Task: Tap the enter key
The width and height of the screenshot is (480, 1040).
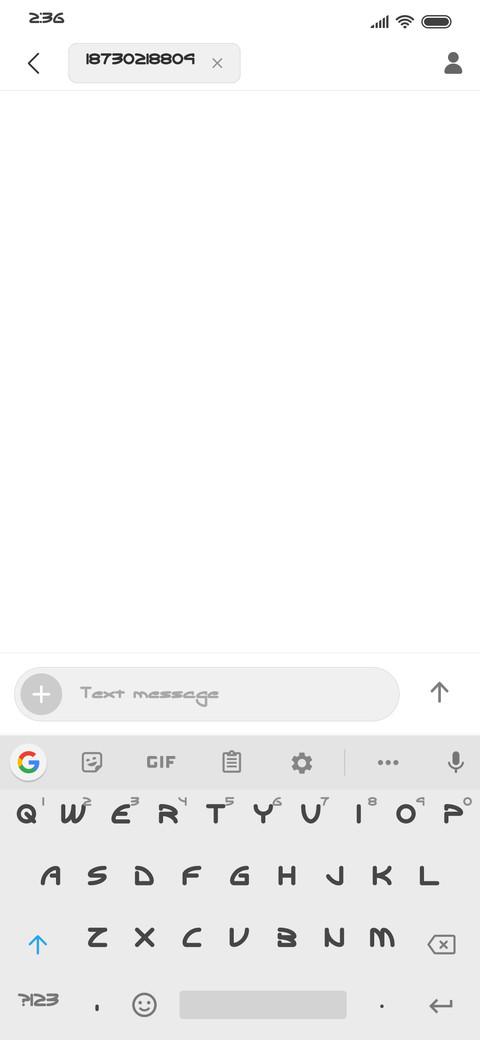Action: [441, 1006]
